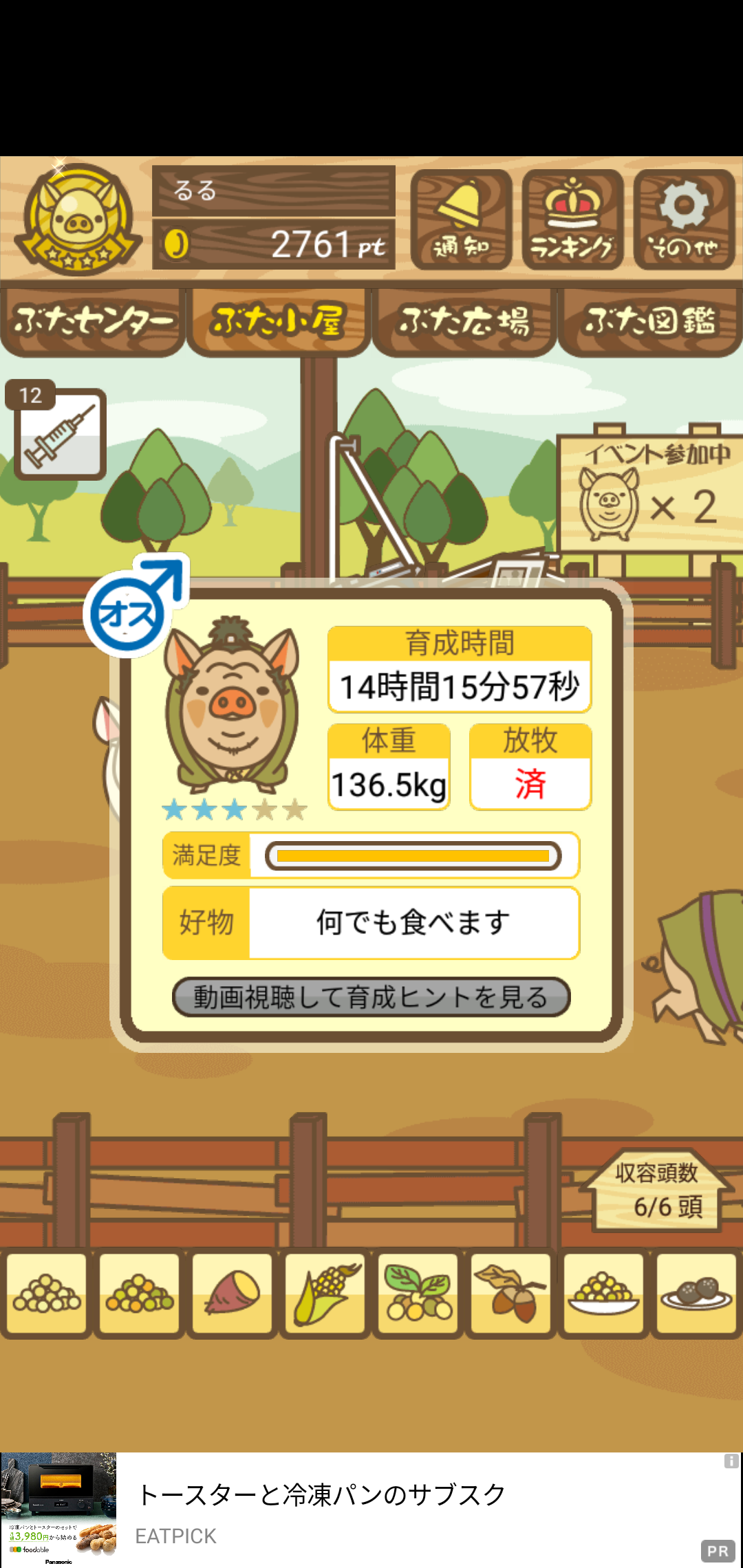This screenshot has width=743, height=1568.
Task: Switch to the ぶたセンター tab
Action: point(93,321)
